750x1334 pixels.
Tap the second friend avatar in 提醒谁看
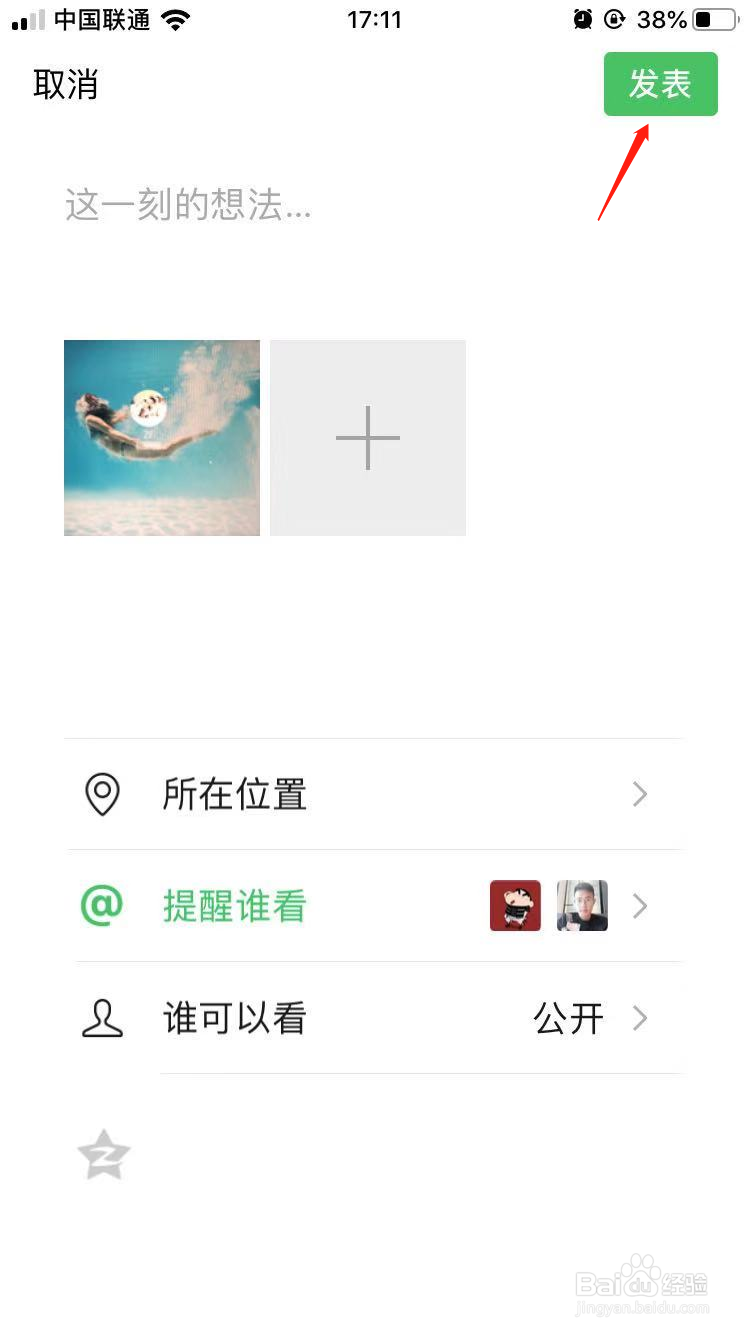tap(582, 905)
